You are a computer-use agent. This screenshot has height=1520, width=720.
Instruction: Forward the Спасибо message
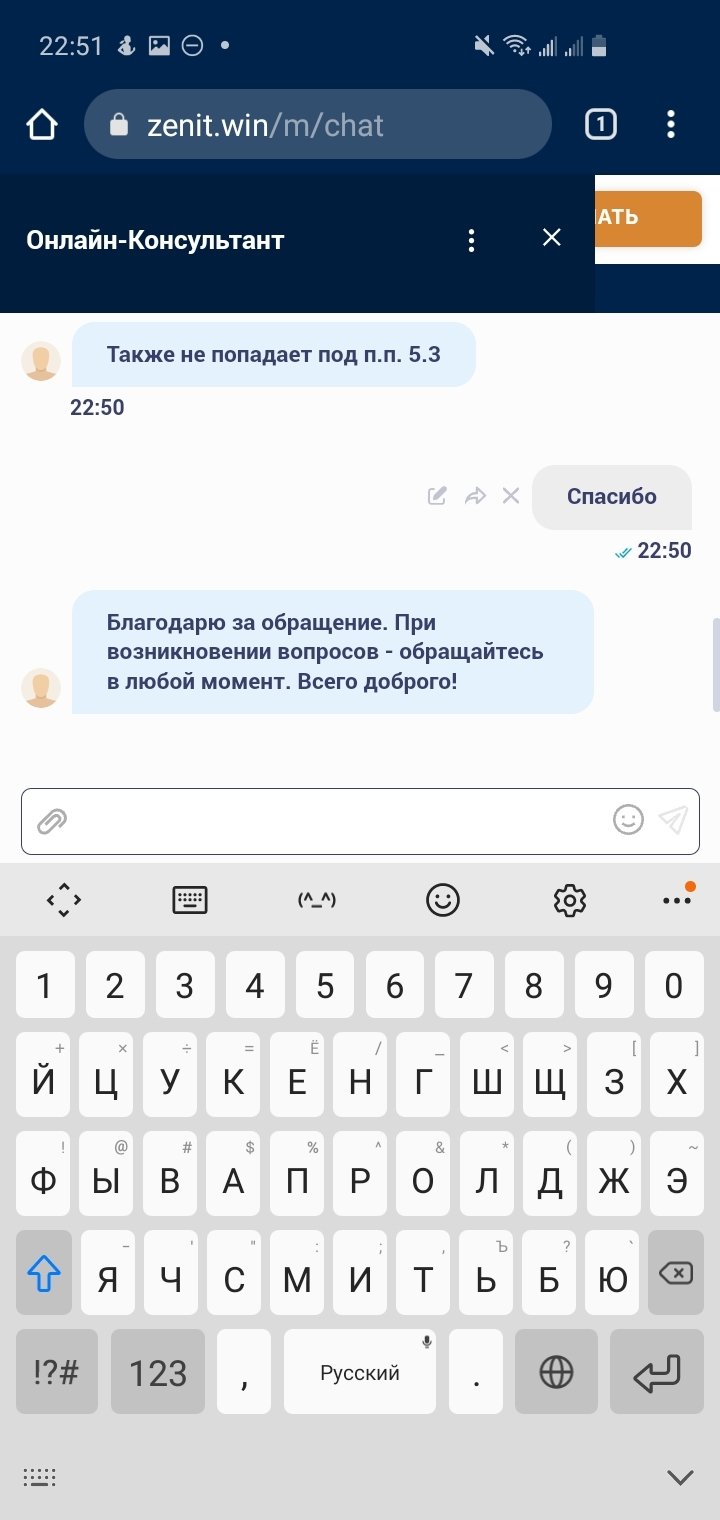point(474,496)
